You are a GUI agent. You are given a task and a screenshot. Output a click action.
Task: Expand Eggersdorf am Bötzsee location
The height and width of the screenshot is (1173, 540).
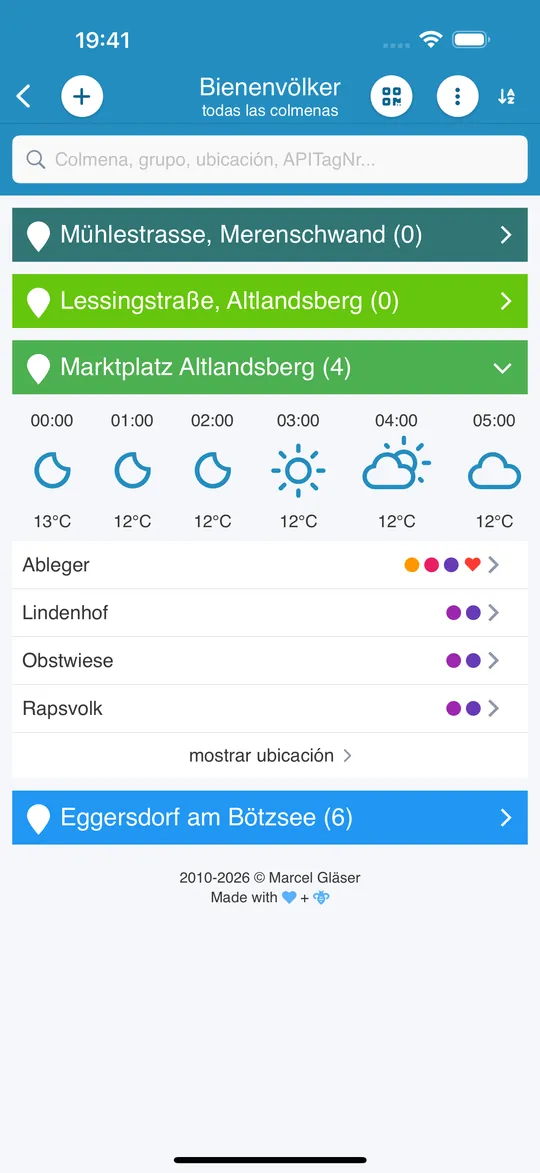pos(270,818)
